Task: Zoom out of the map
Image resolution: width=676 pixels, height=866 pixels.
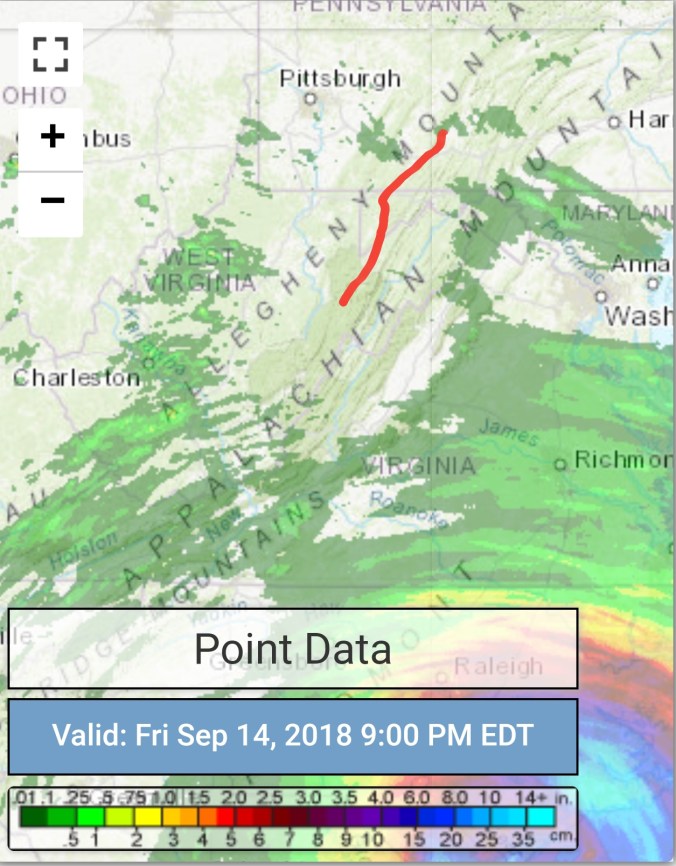Action: (52, 200)
